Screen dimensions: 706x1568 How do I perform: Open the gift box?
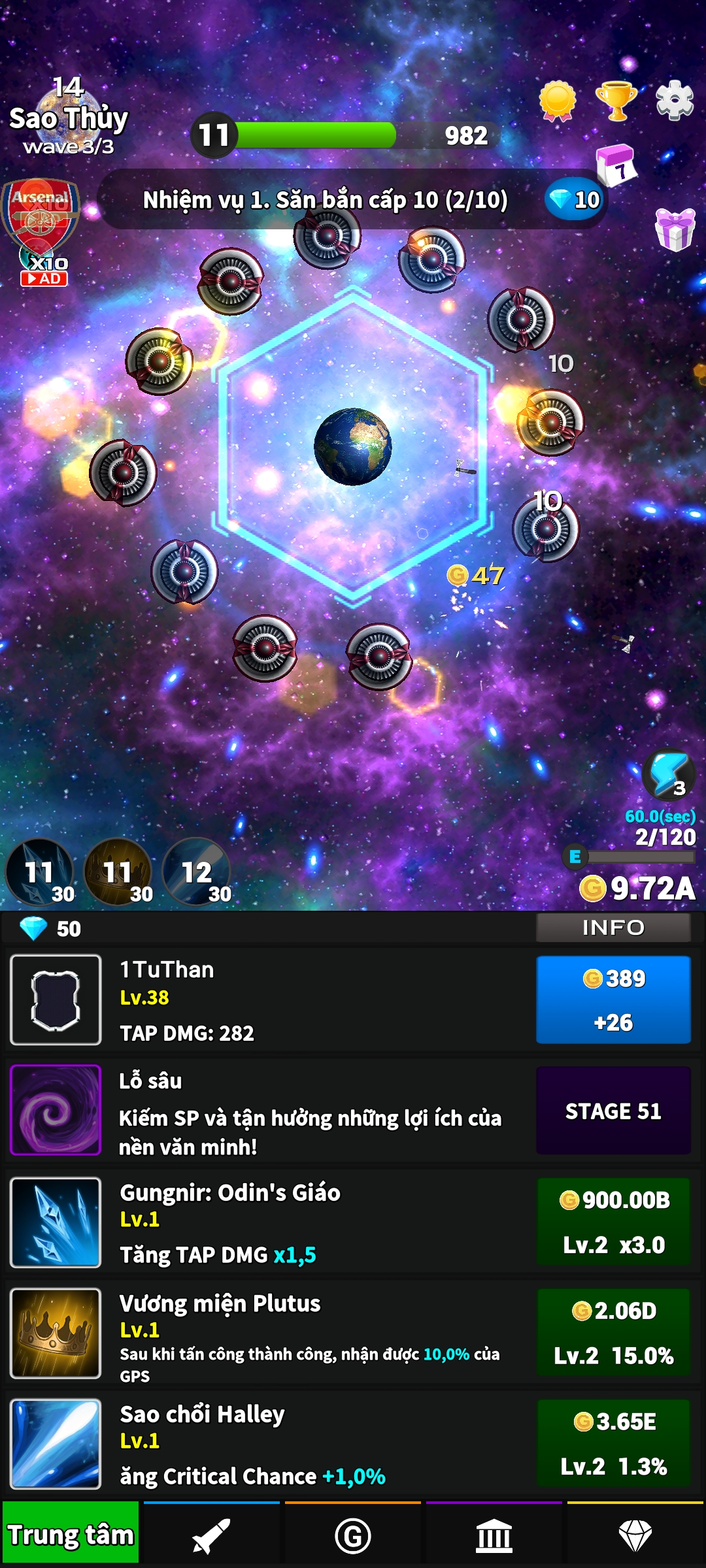(x=675, y=229)
